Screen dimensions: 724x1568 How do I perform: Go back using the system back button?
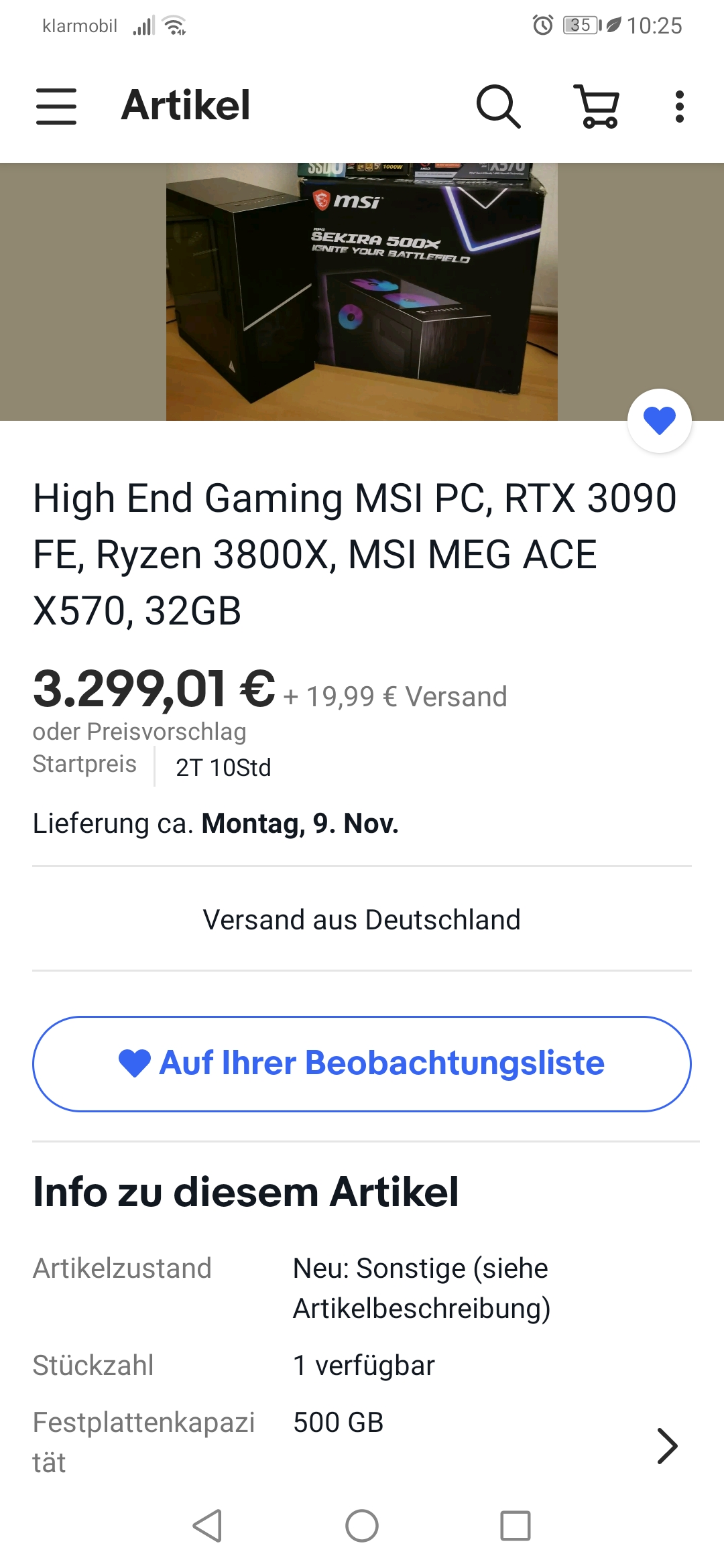[207, 1526]
